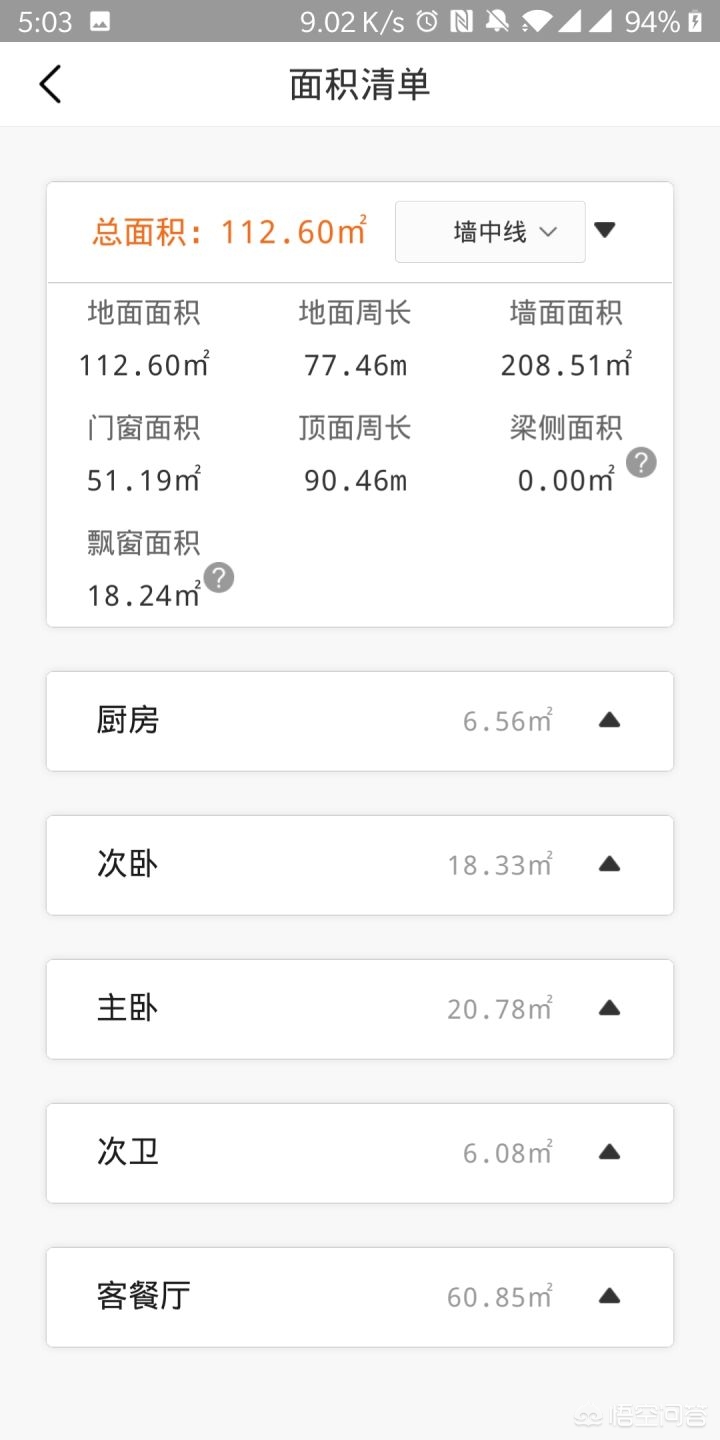
Task: Collapse the 主卧 room section
Action: pyautogui.click(x=609, y=1009)
